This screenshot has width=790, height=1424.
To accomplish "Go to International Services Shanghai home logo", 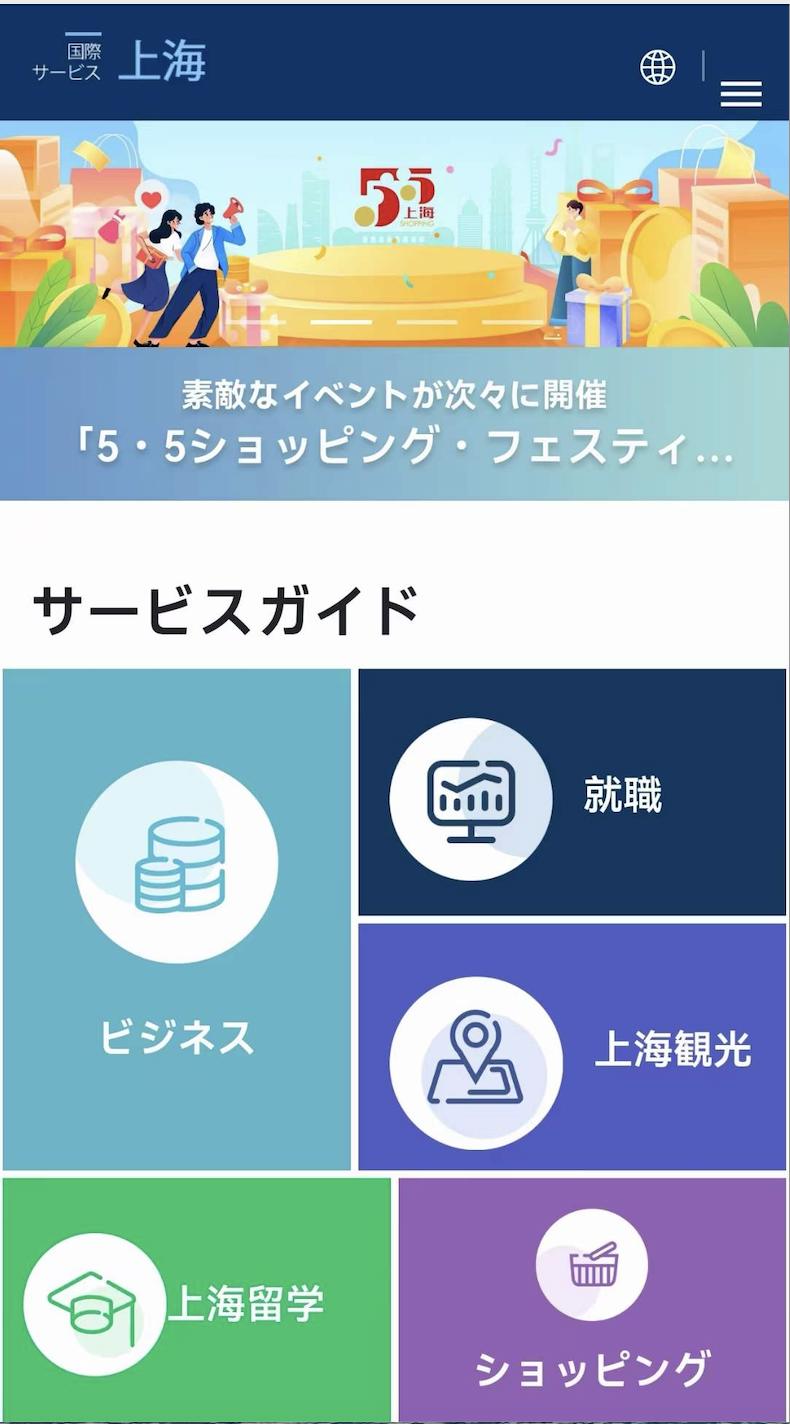I will [120, 62].
